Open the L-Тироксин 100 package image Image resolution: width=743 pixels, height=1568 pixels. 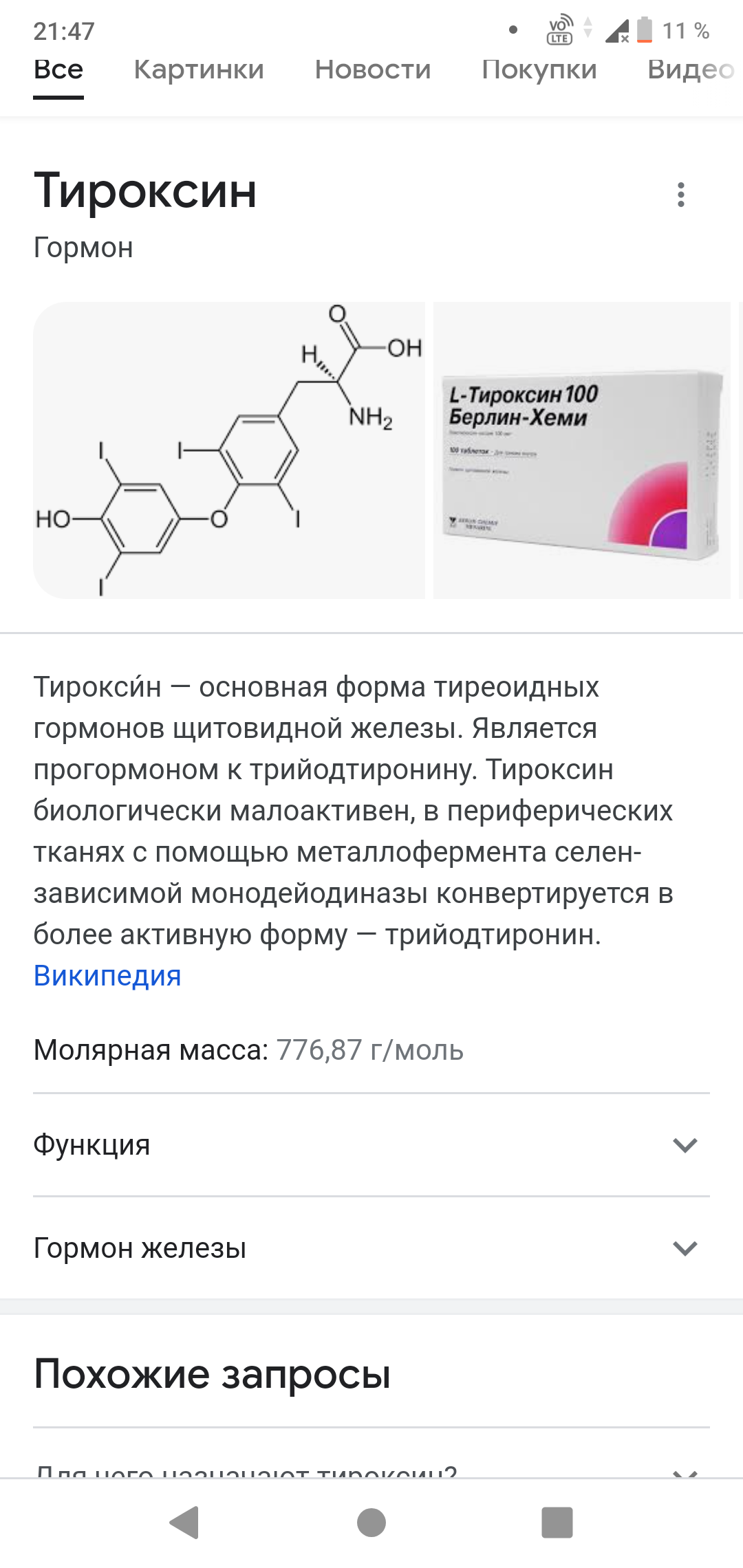[582, 450]
